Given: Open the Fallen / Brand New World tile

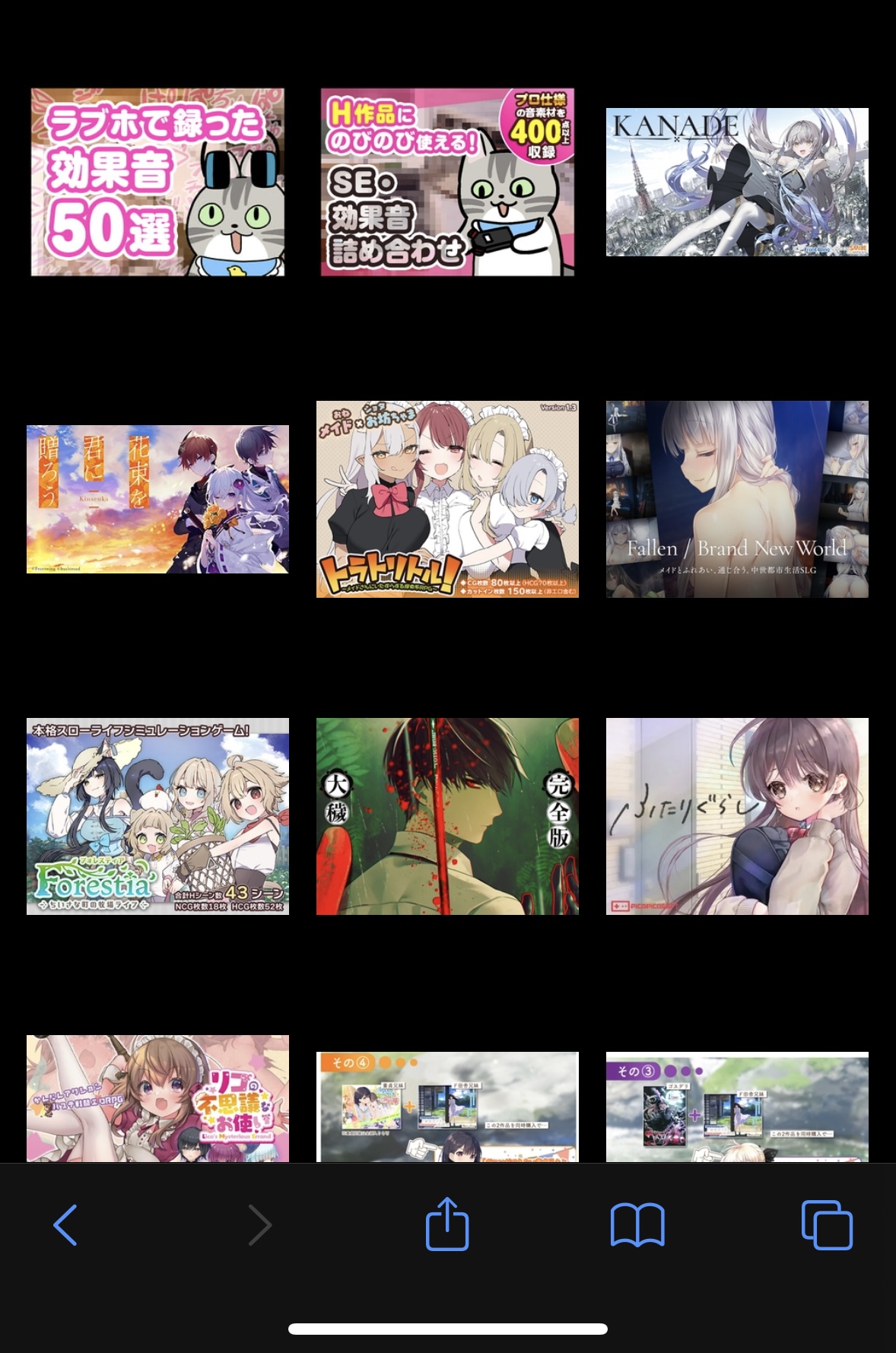Looking at the screenshot, I should (737, 499).
